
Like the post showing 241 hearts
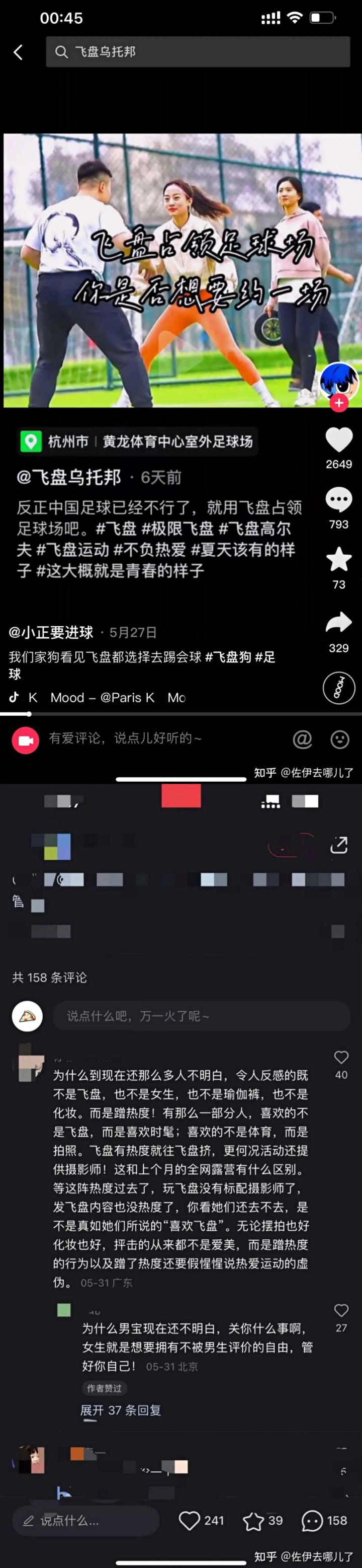pyautogui.click(x=189, y=1521)
